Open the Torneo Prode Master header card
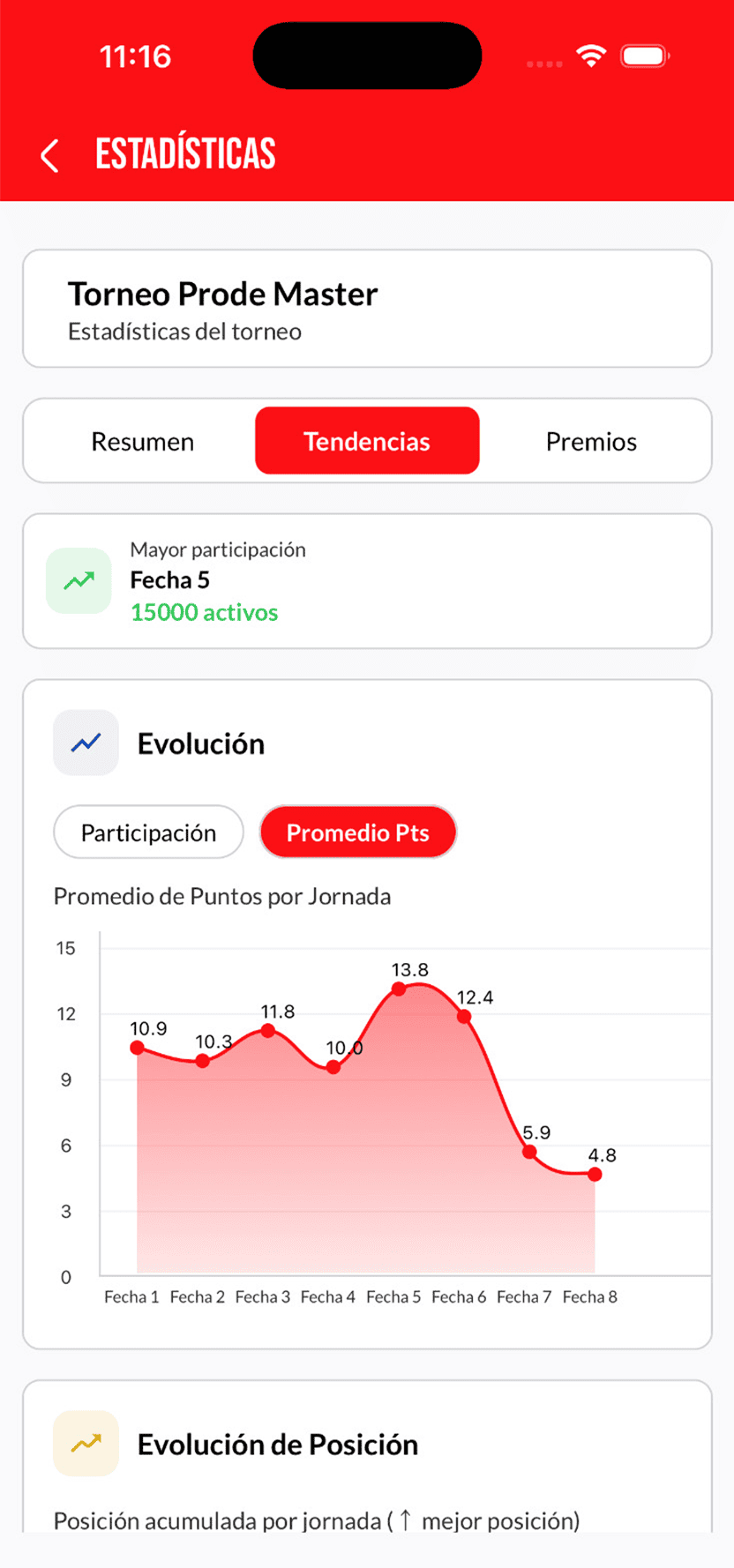 [x=367, y=309]
